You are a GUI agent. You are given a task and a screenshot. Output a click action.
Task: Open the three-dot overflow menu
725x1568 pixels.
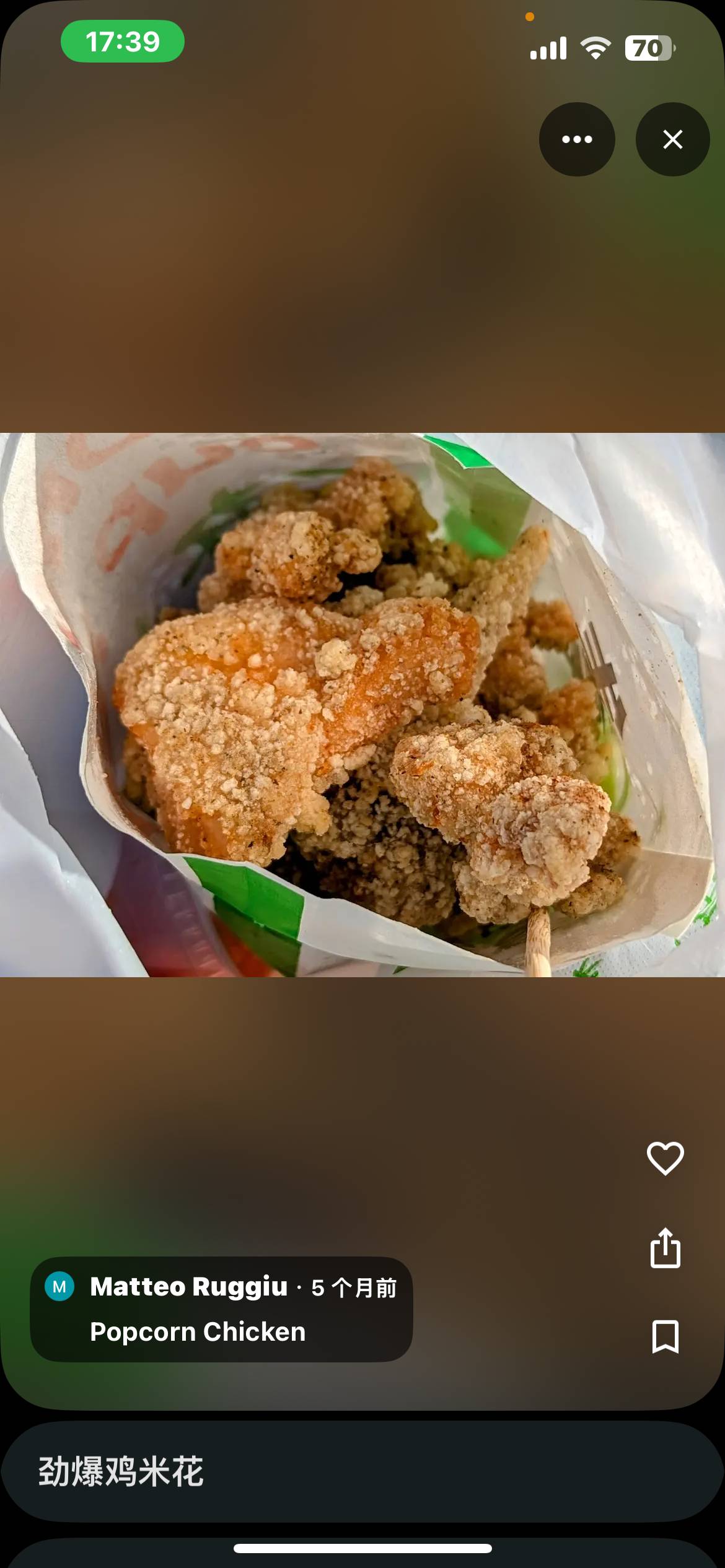click(x=577, y=139)
